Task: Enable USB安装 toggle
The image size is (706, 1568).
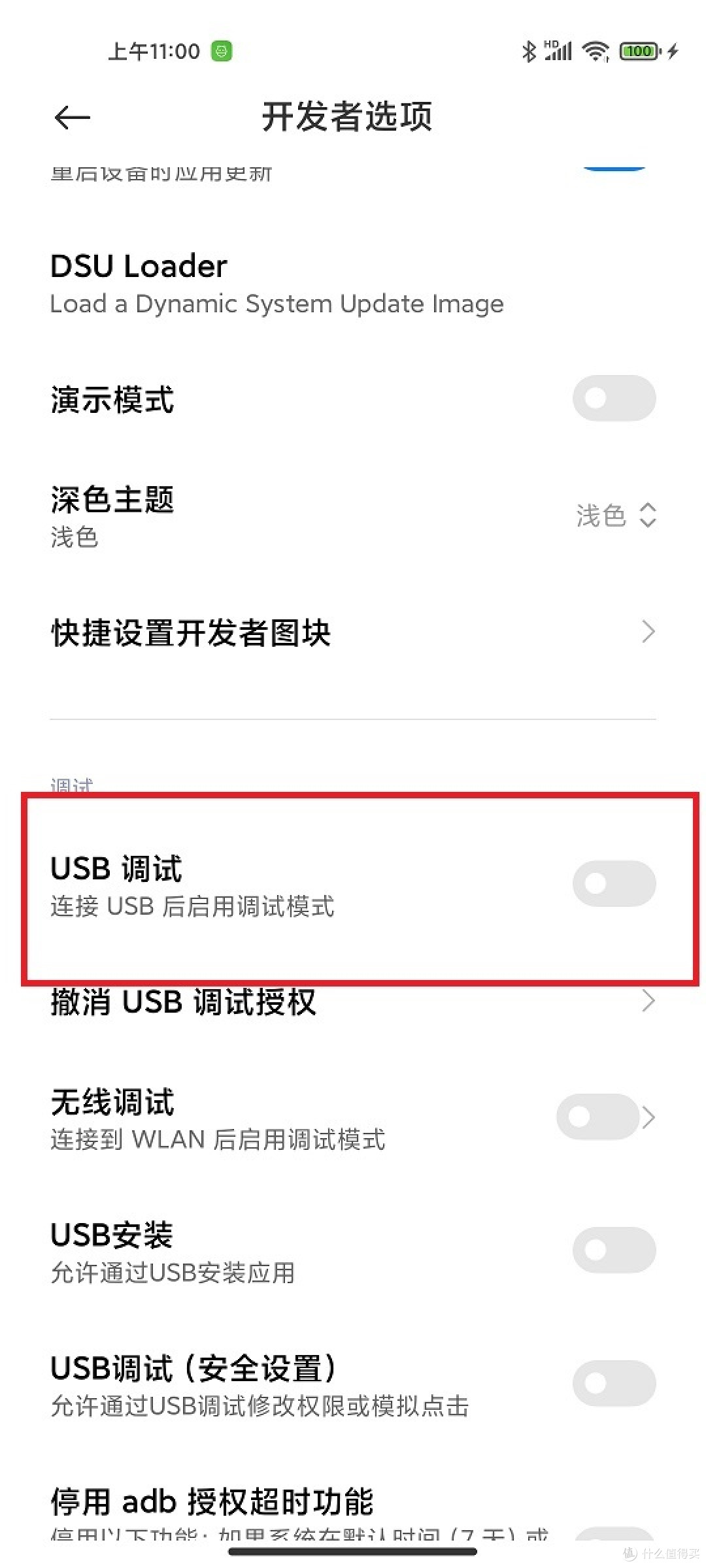Action: pyautogui.click(x=613, y=1250)
